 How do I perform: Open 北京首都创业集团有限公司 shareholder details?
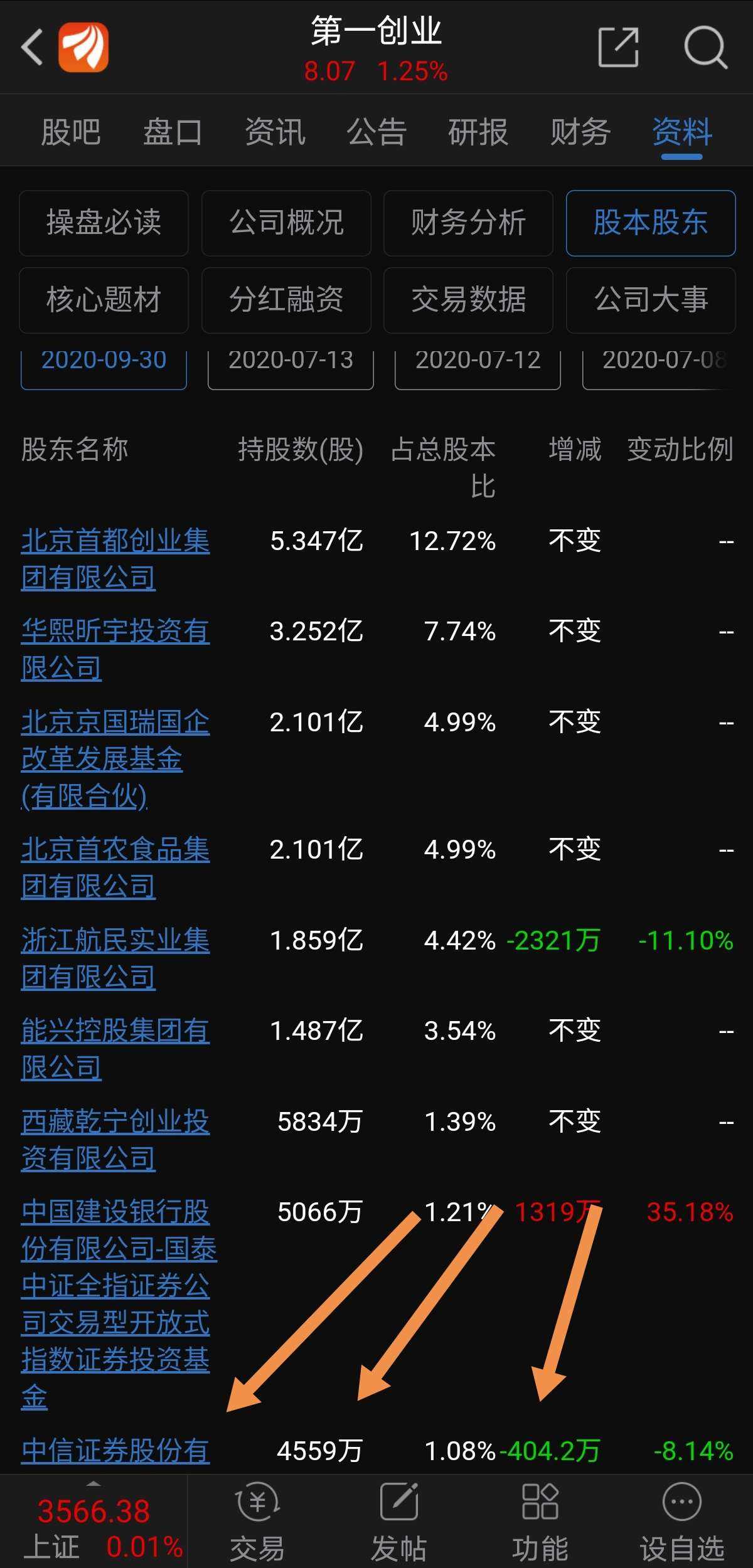tap(117, 560)
